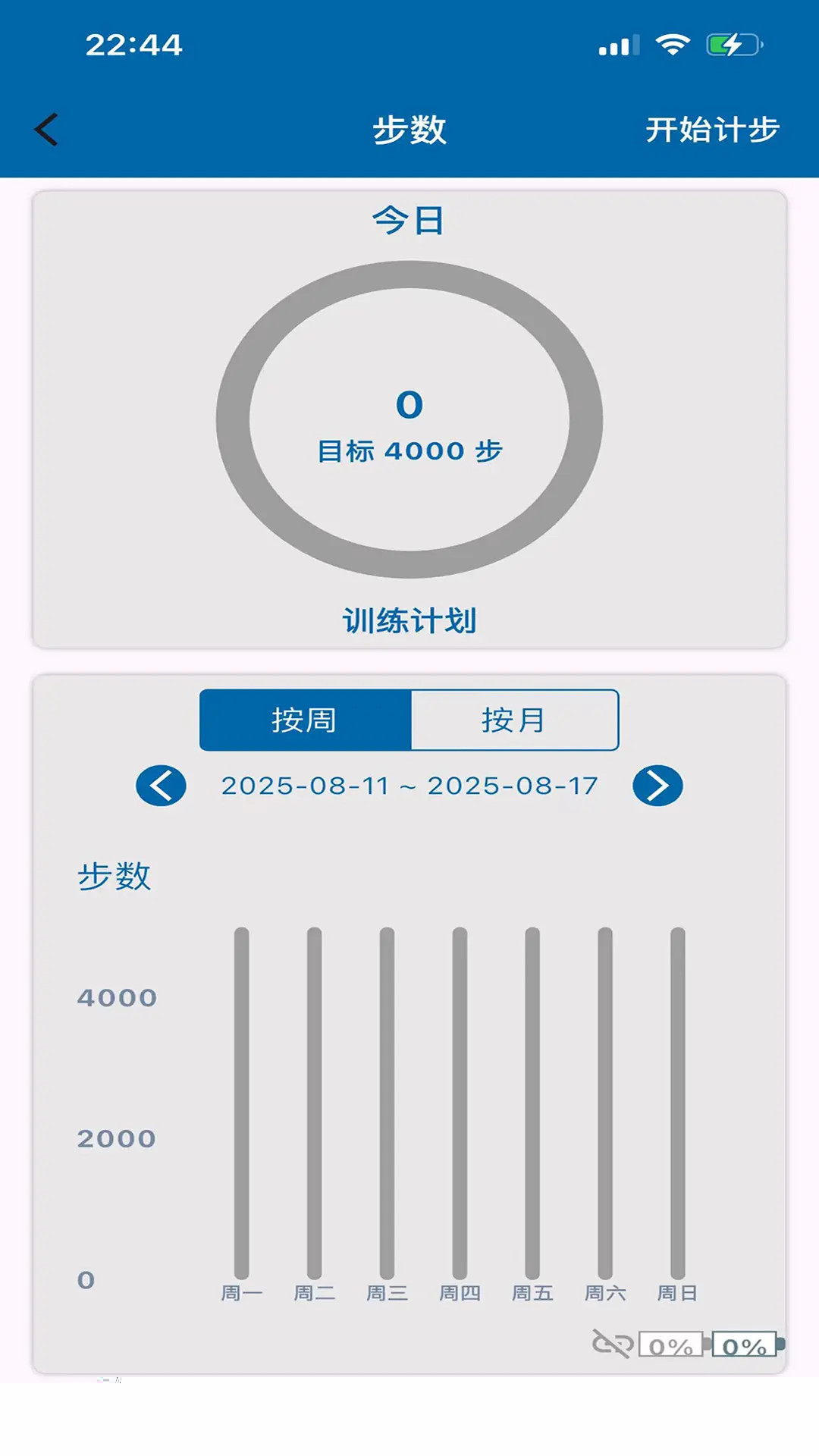Show the previous week's steps
The image size is (819, 1456).
click(x=161, y=786)
